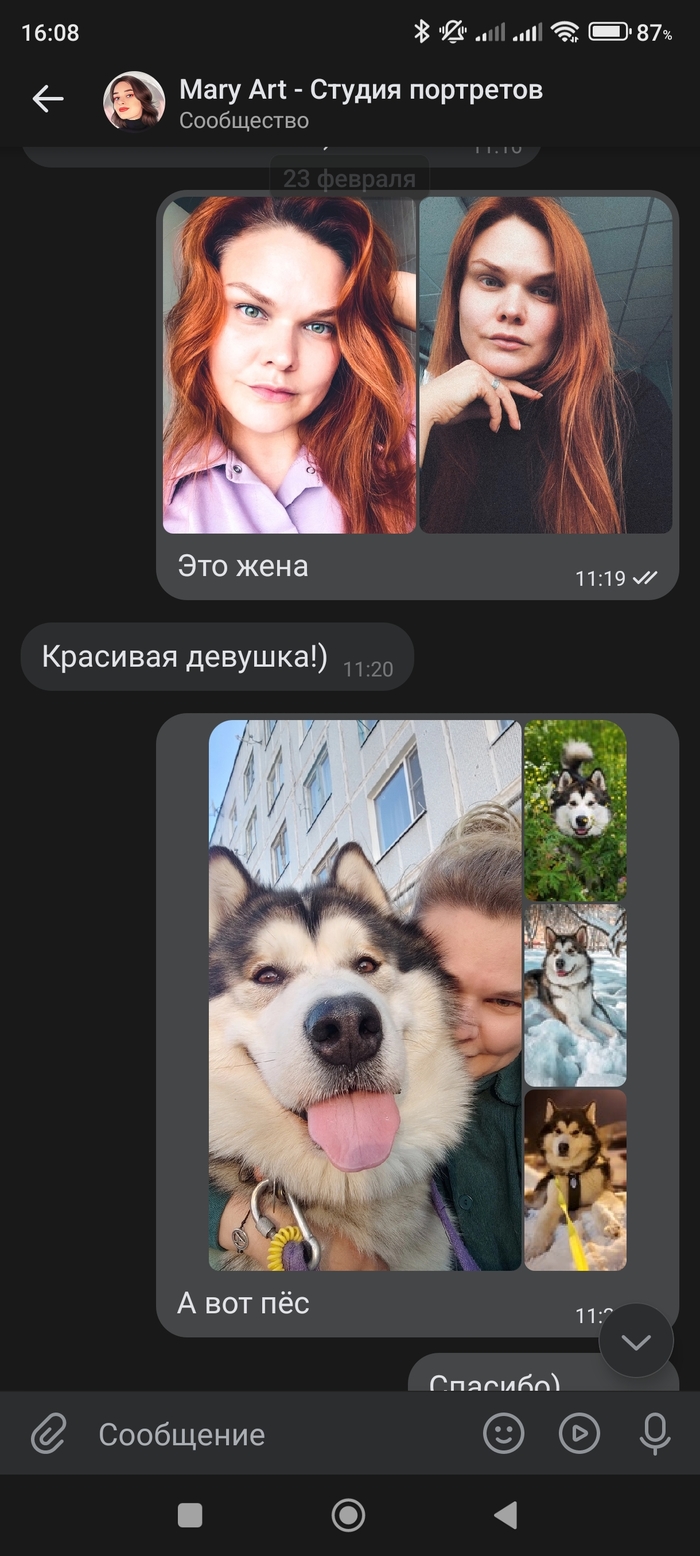View the dog photo among green leaves
Viewport: 700px width, 1556px height.
point(575,810)
